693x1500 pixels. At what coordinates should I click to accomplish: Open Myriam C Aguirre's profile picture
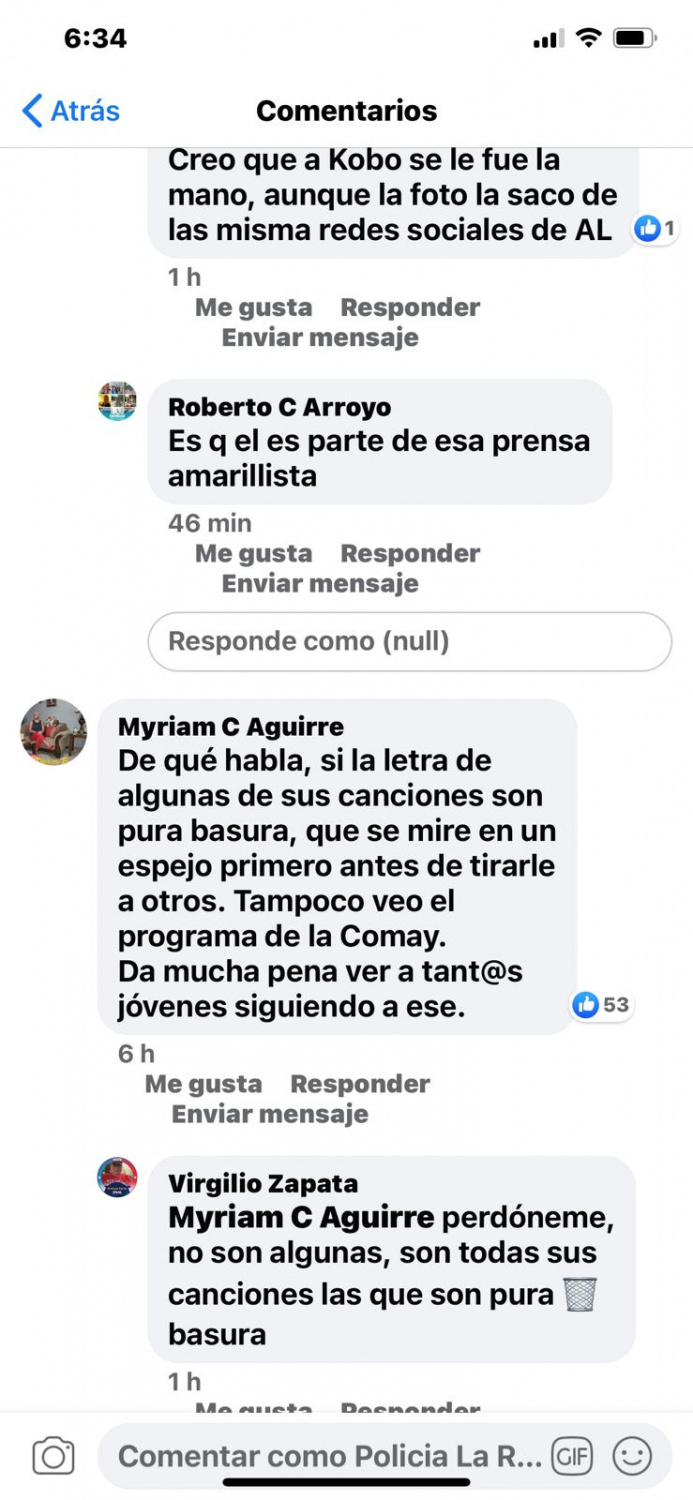tap(54, 732)
